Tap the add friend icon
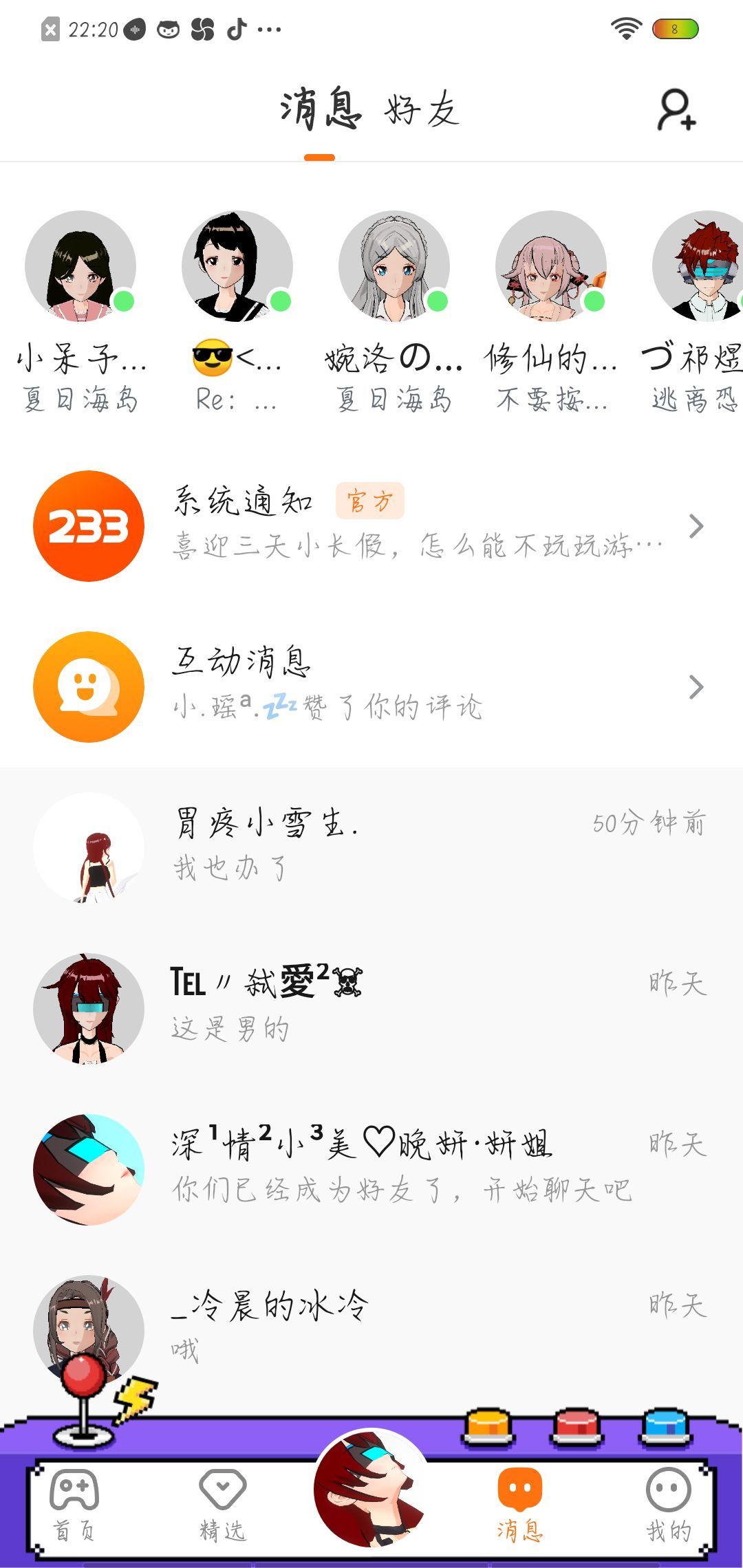 pyautogui.click(x=677, y=110)
